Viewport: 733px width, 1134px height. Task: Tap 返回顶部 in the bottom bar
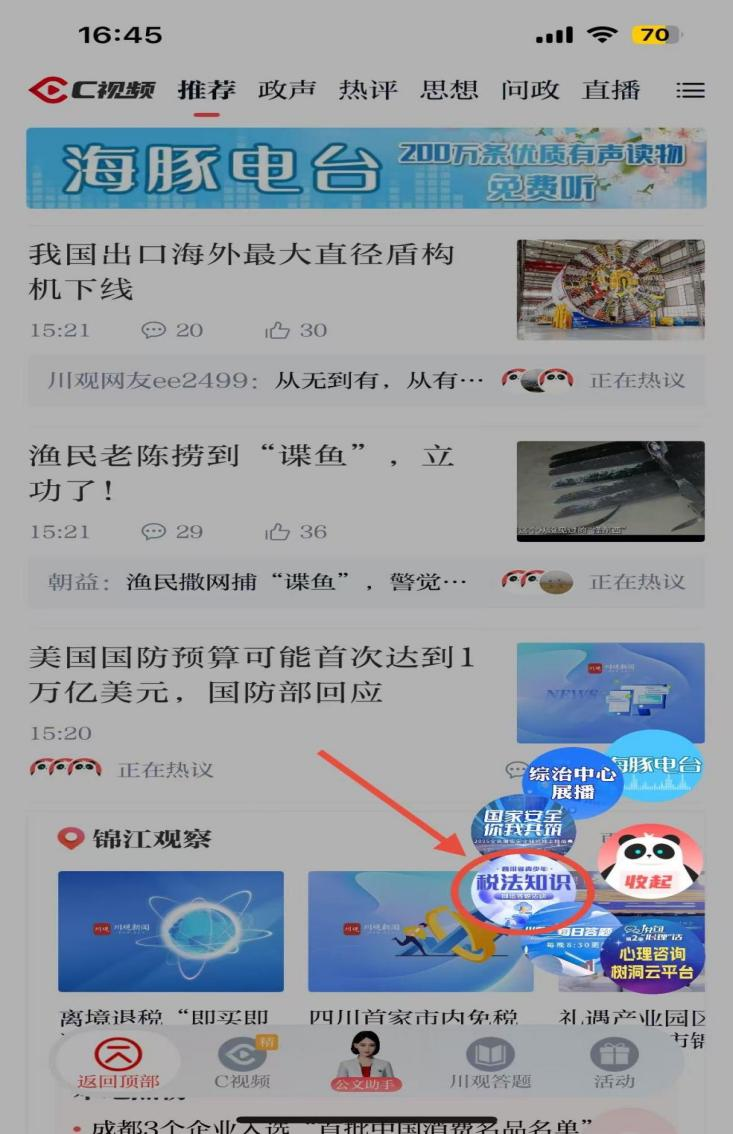(117, 1062)
